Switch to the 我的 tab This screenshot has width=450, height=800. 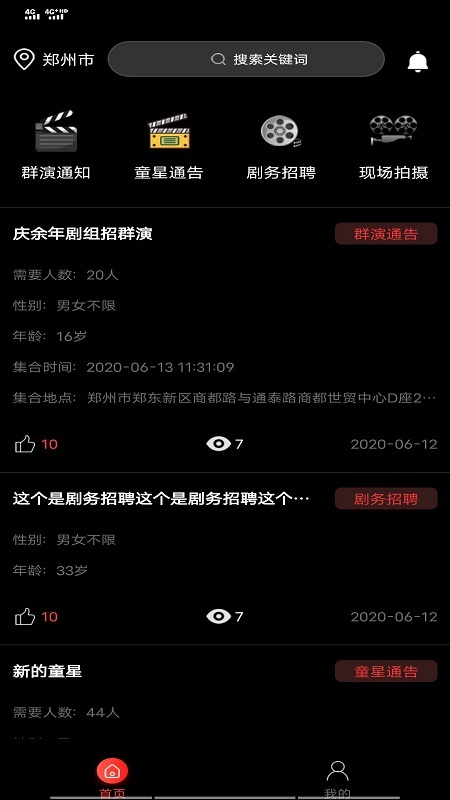coord(337,778)
